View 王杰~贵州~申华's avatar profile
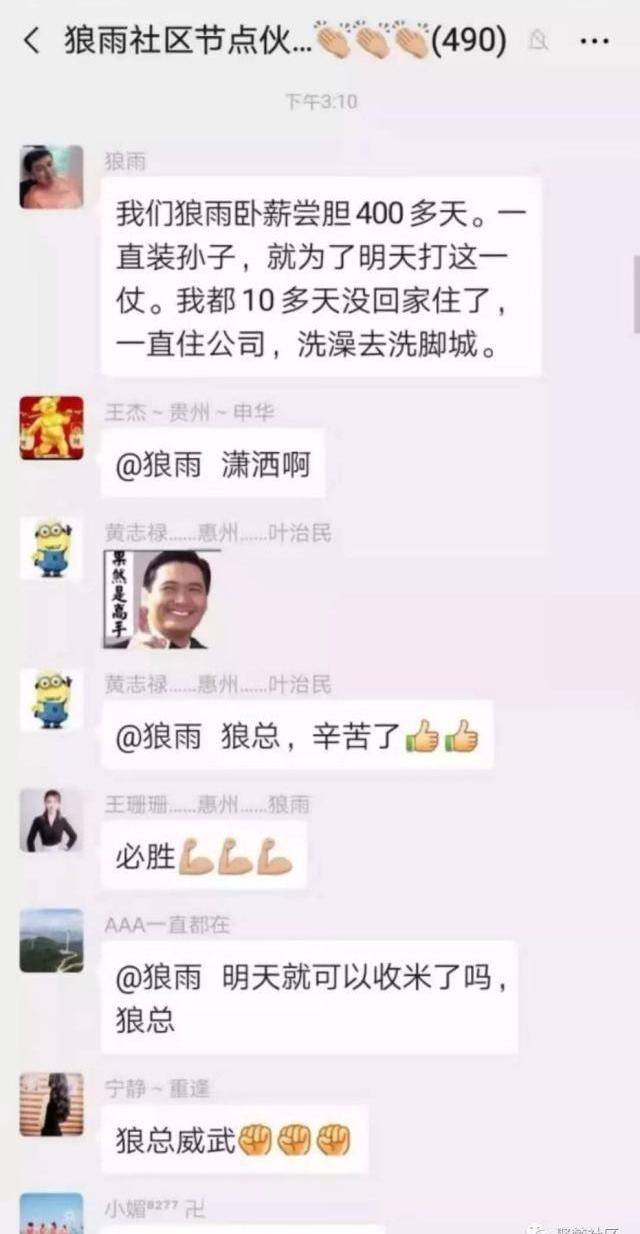 click(51, 427)
